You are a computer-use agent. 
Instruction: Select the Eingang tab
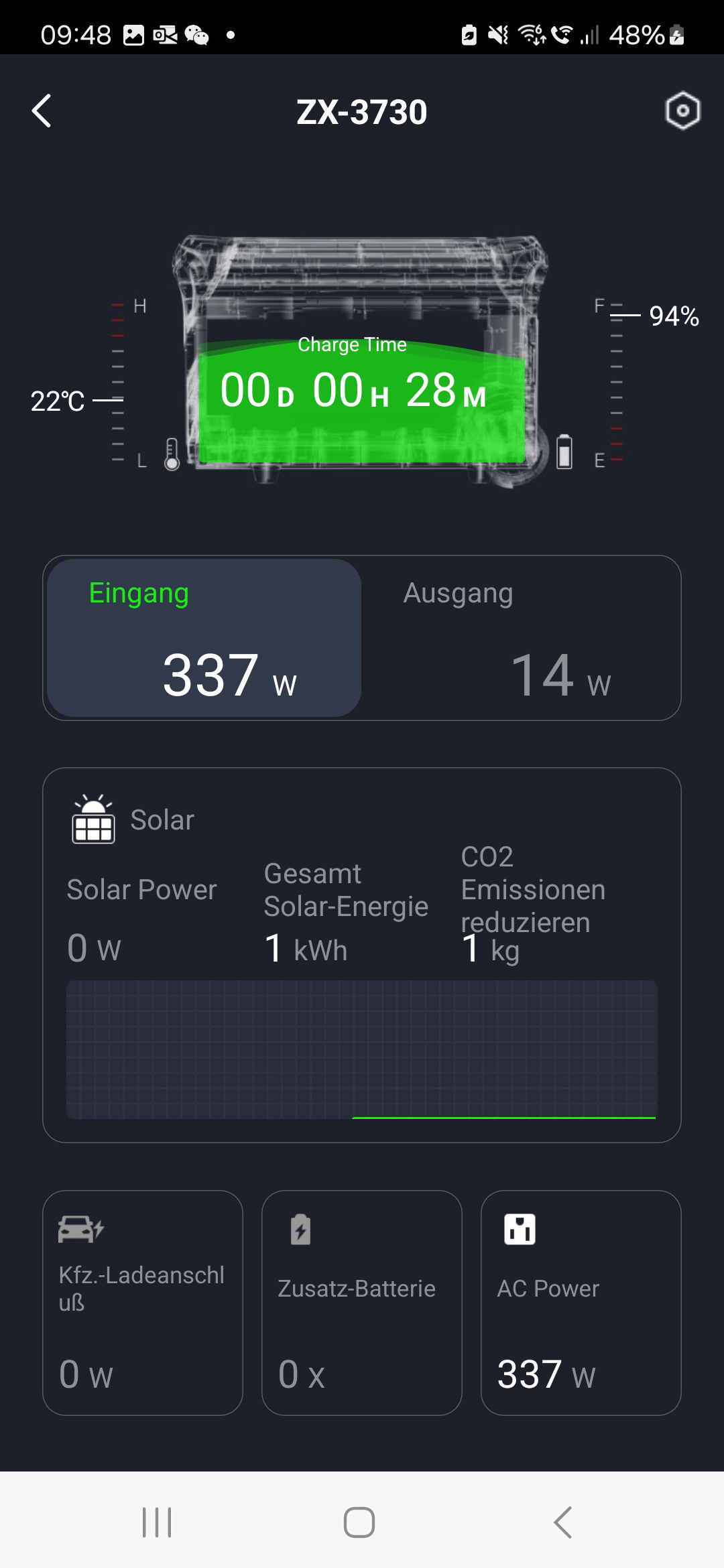(204, 638)
